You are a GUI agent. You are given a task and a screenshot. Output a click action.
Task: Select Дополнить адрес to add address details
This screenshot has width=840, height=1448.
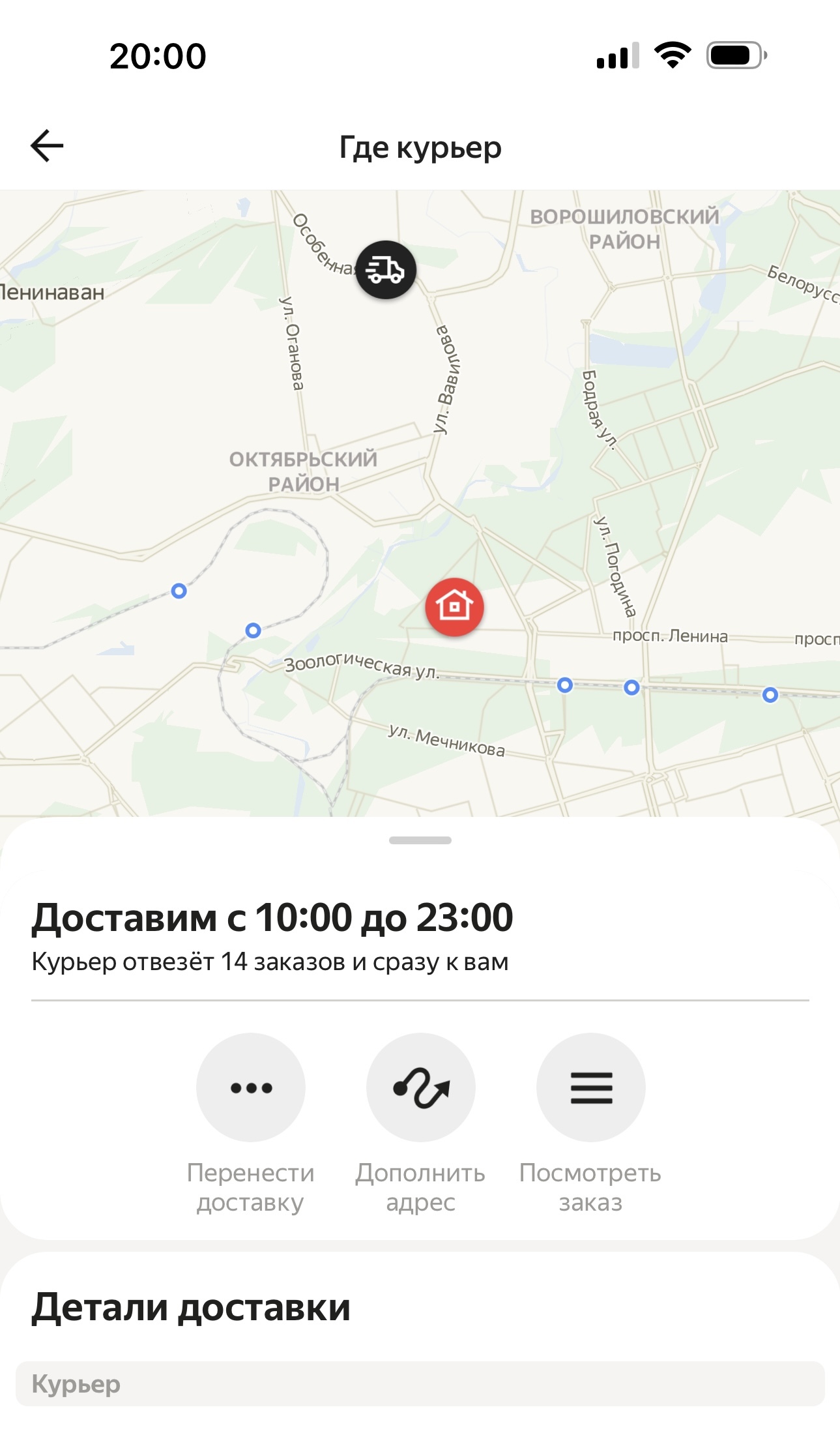click(x=420, y=1087)
